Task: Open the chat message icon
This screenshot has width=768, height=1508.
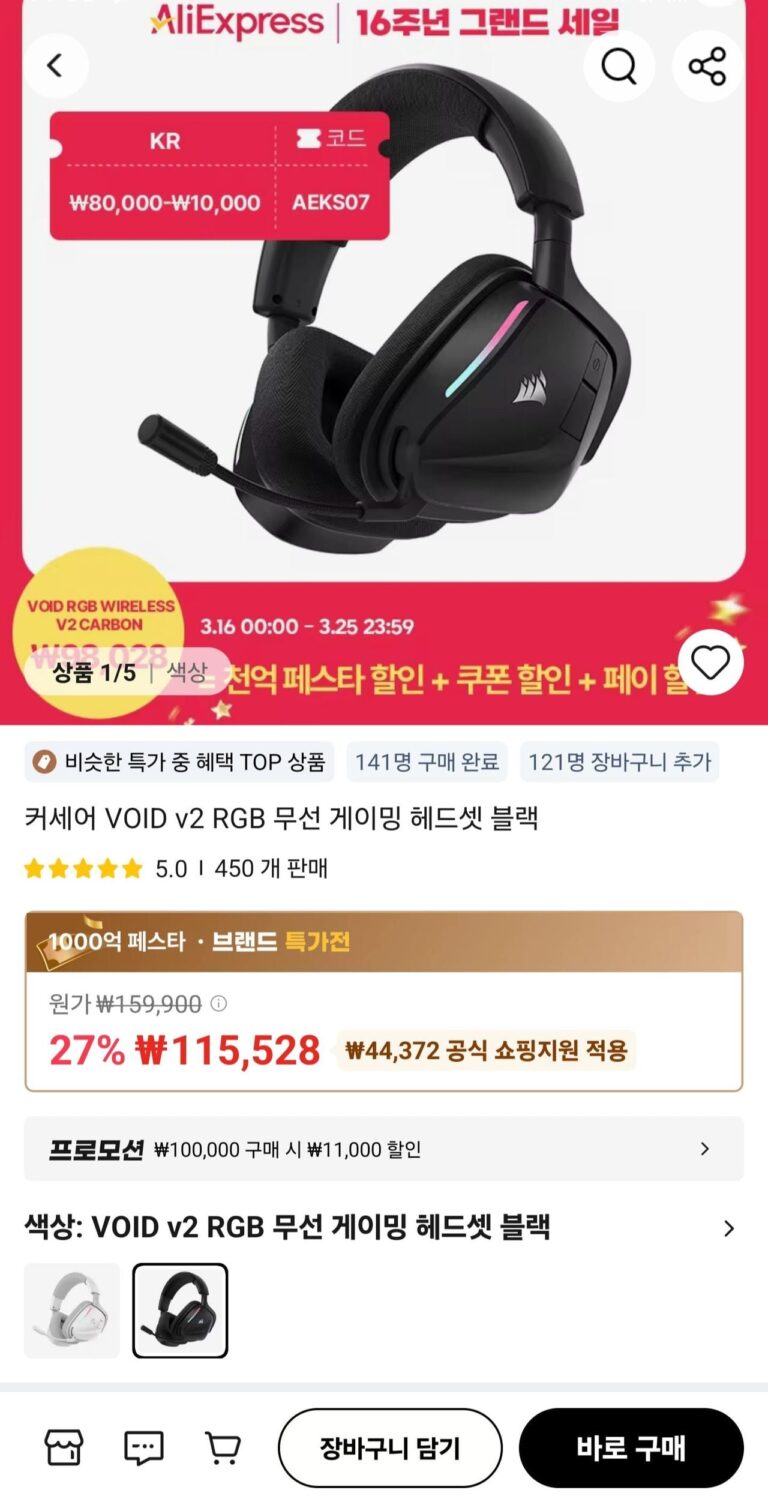Action: coord(143,1447)
